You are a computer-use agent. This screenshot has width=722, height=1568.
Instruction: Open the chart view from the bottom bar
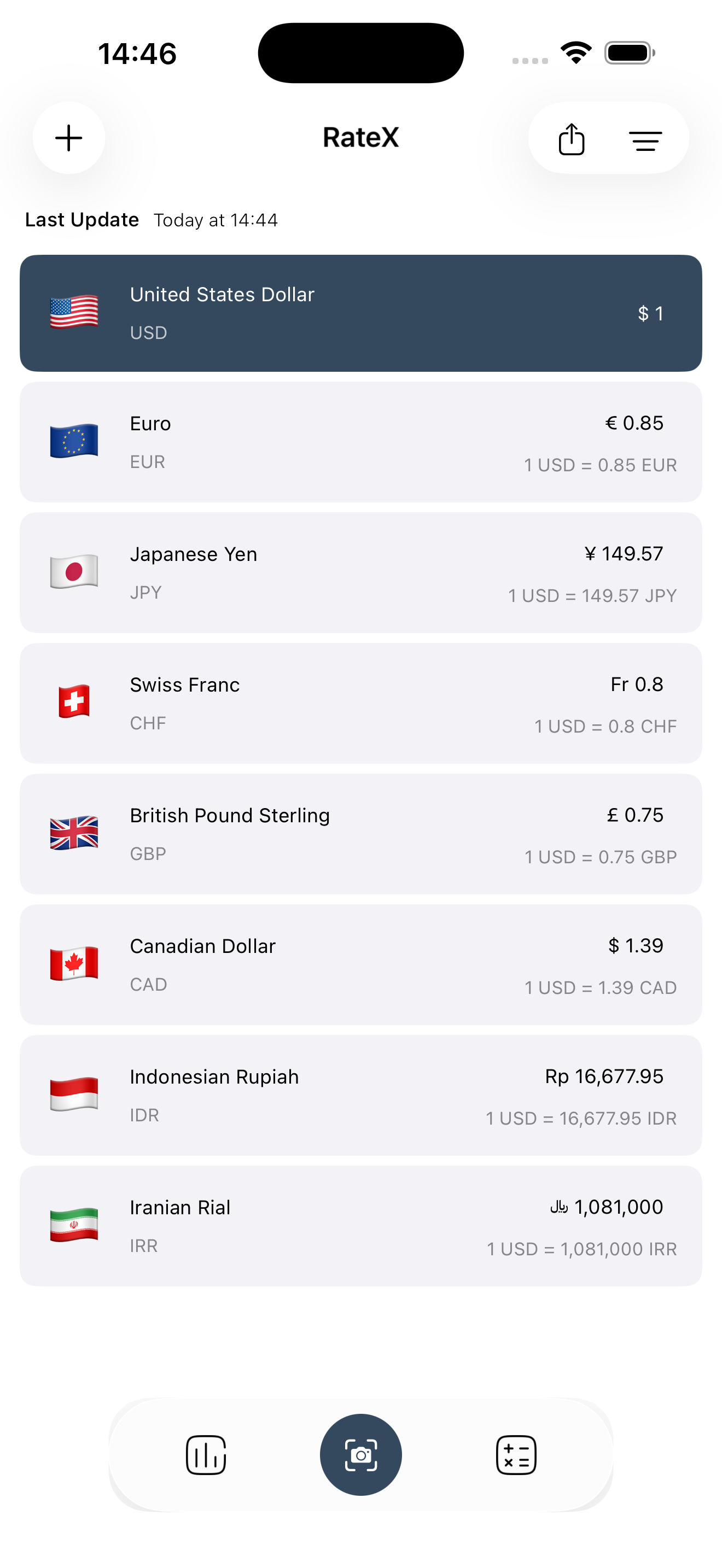(x=206, y=1454)
